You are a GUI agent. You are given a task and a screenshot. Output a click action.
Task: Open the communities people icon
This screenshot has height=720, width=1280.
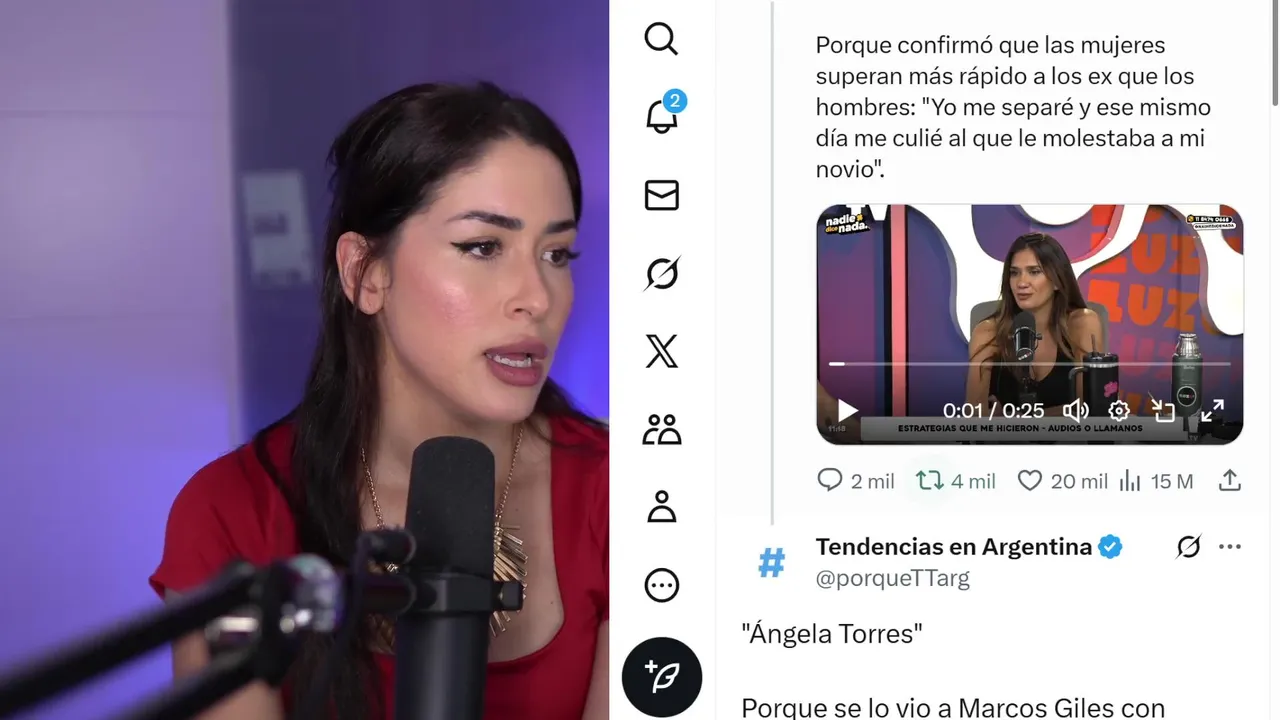click(x=661, y=429)
